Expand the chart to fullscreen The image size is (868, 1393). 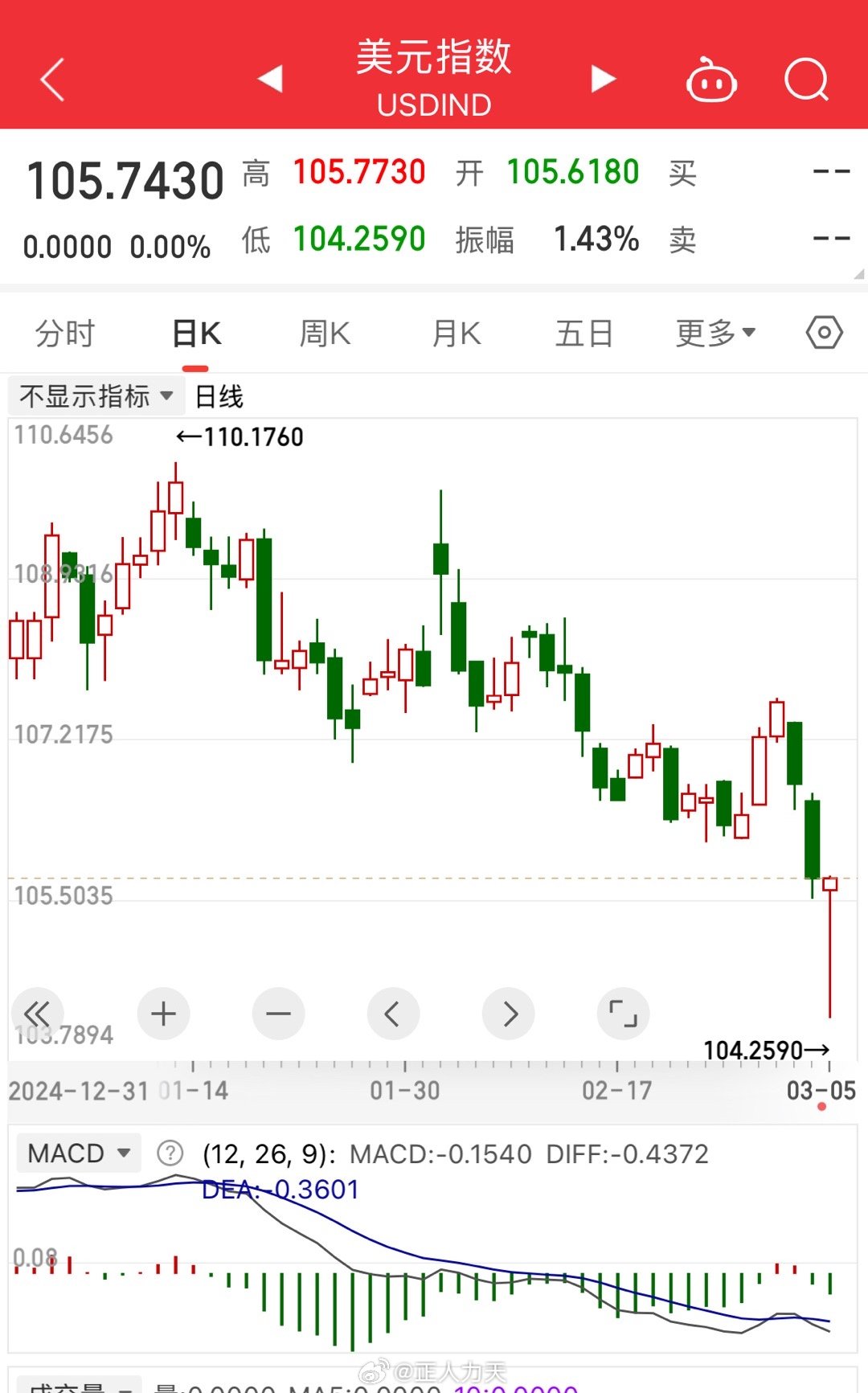pos(623,1014)
